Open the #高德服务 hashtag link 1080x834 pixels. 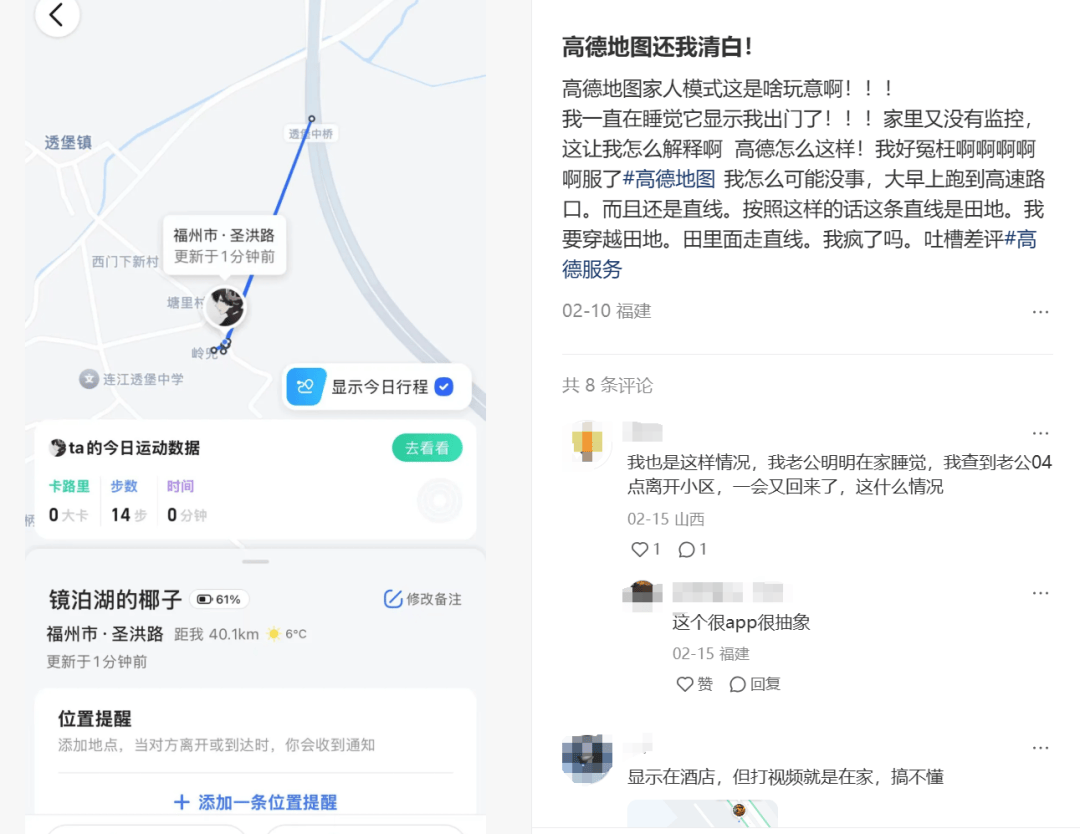[592, 269]
